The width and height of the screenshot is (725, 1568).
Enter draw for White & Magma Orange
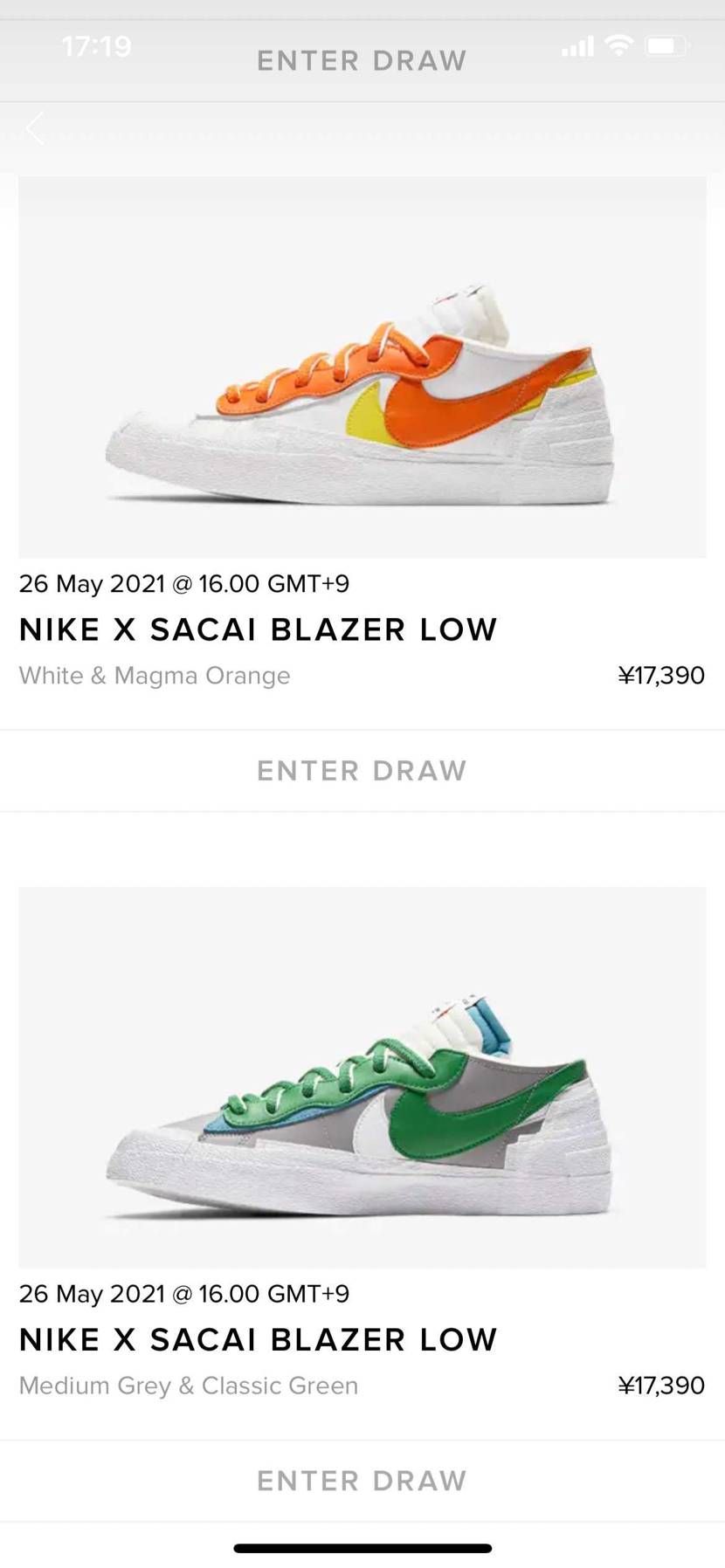click(x=362, y=771)
